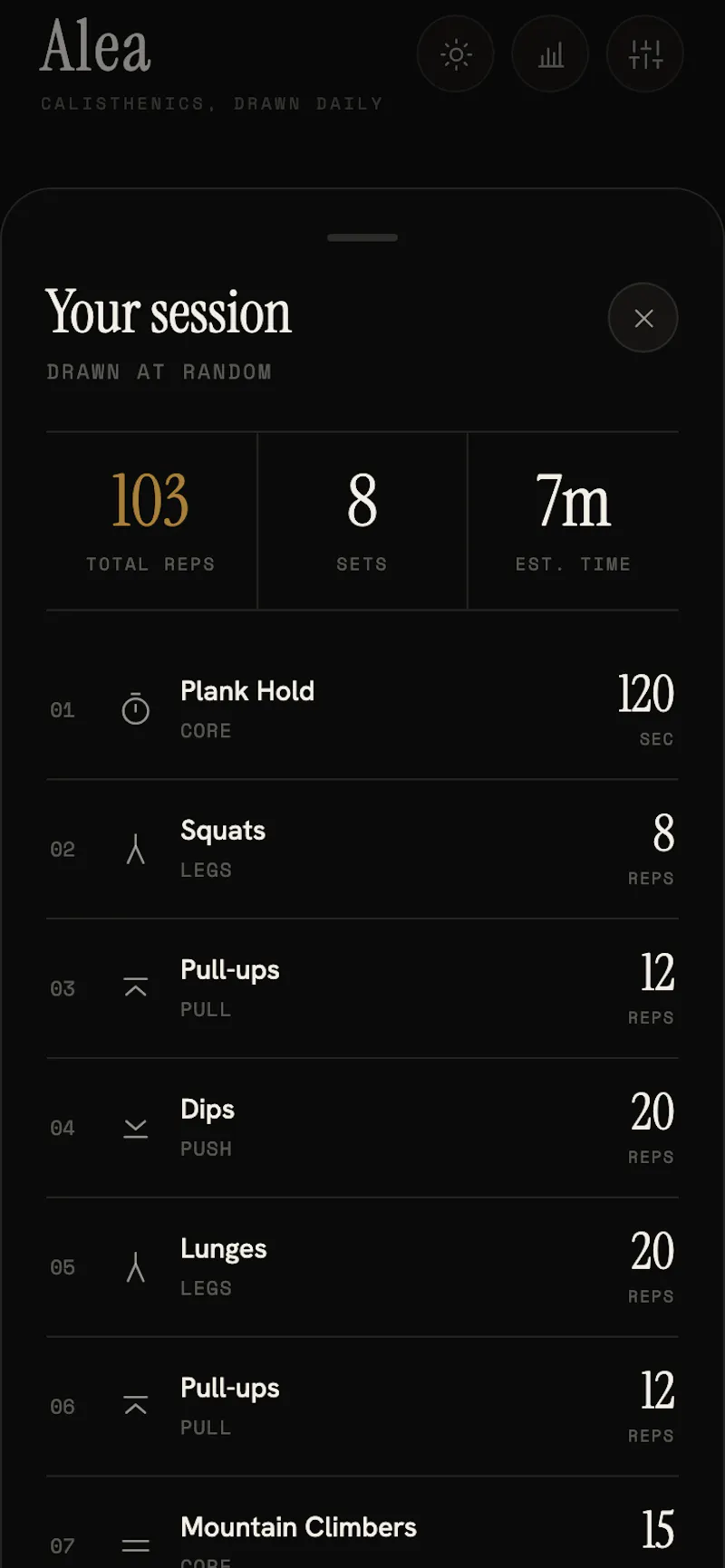Viewport: 725px width, 1568px height.
Task: Open the settings sliders icon
Action: click(645, 54)
